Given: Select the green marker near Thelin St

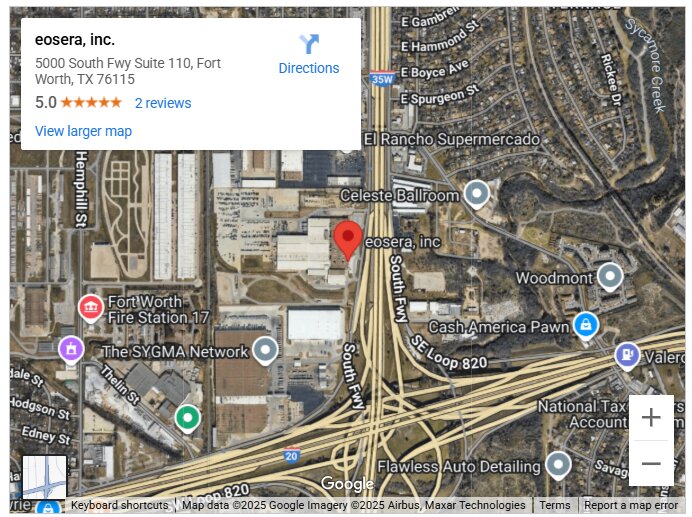Looking at the screenshot, I should pos(187,417).
